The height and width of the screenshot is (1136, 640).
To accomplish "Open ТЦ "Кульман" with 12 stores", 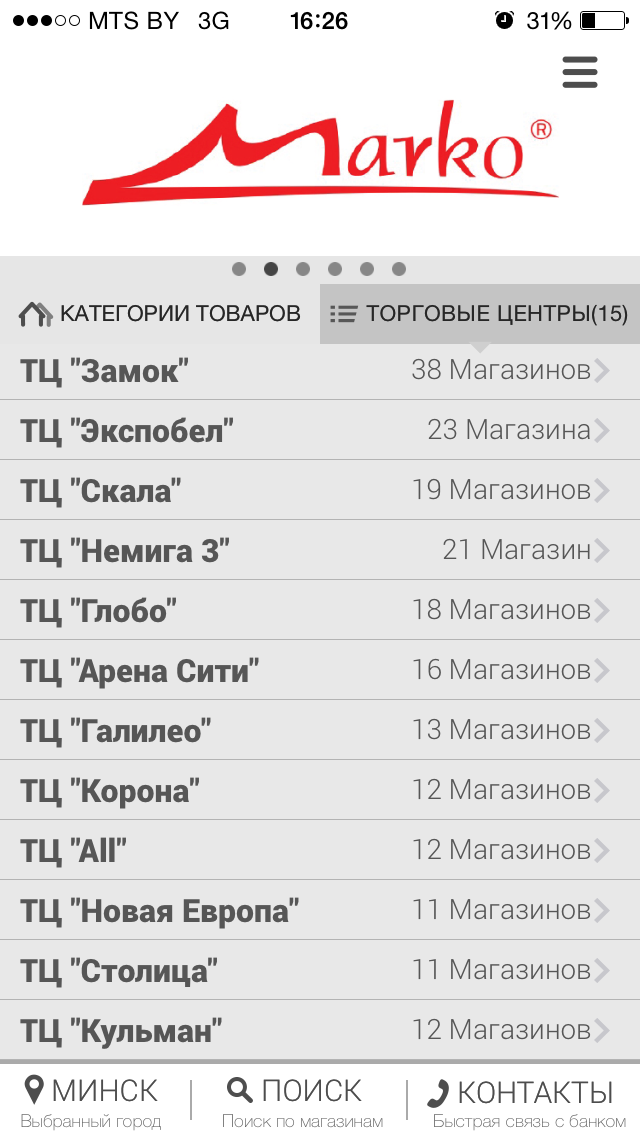I will pos(320,1030).
